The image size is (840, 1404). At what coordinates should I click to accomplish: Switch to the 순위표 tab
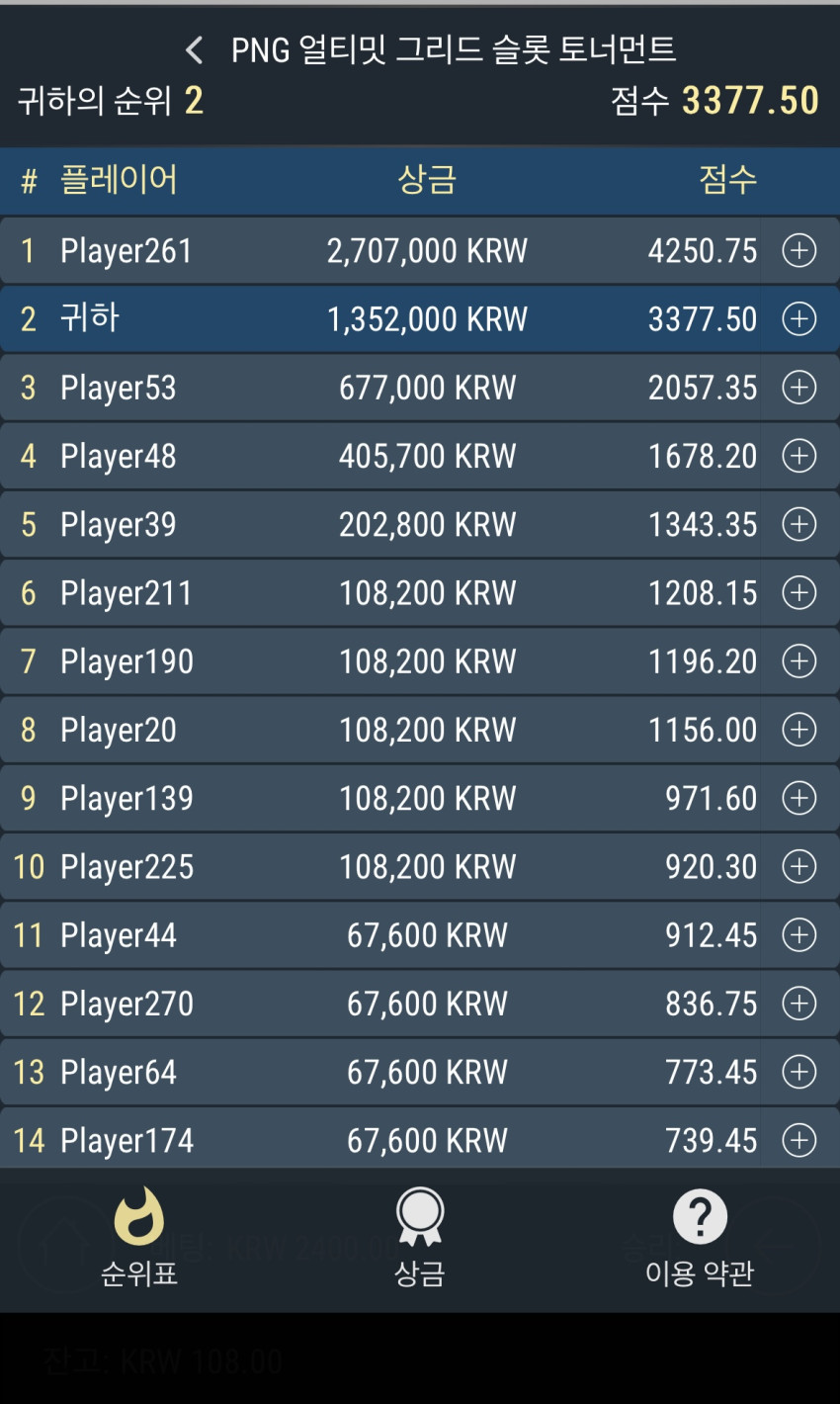(139, 1238)
